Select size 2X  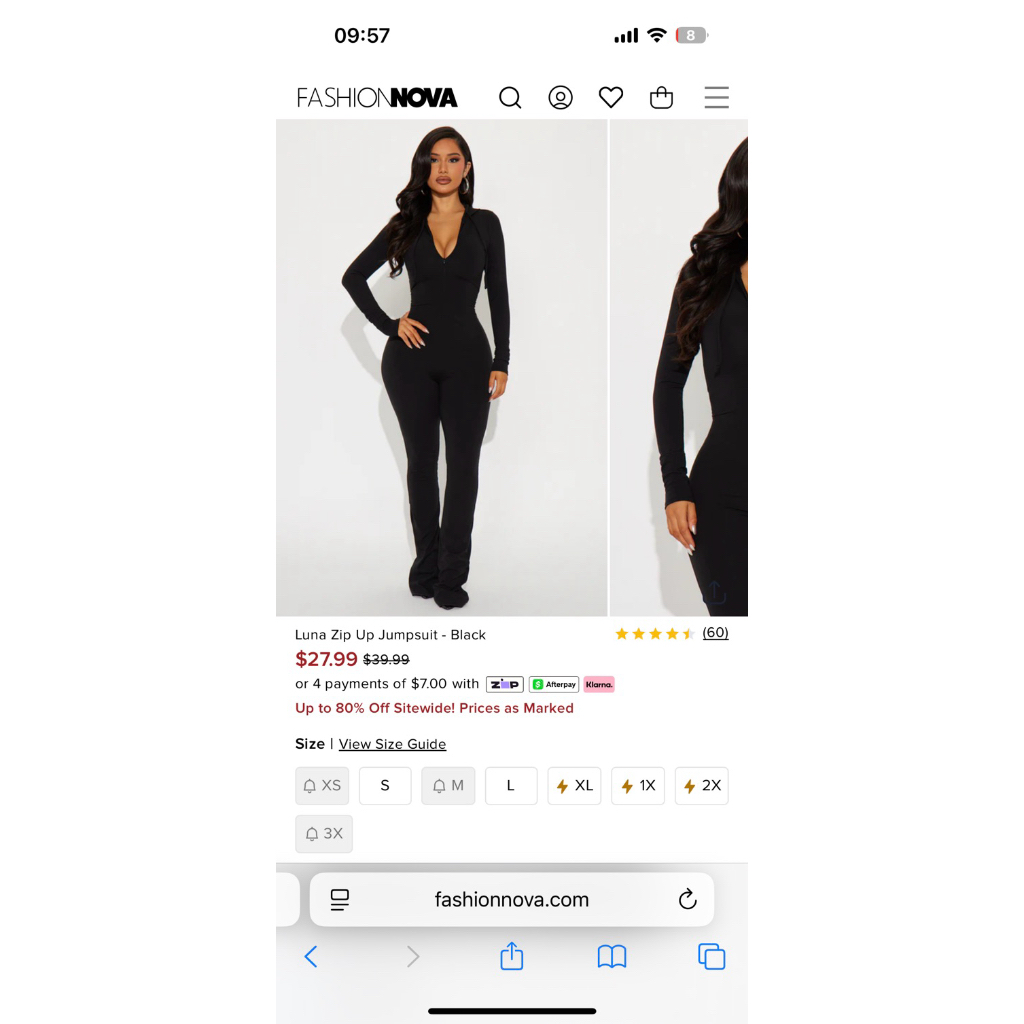pyautogui.click(x=701, y=786)
